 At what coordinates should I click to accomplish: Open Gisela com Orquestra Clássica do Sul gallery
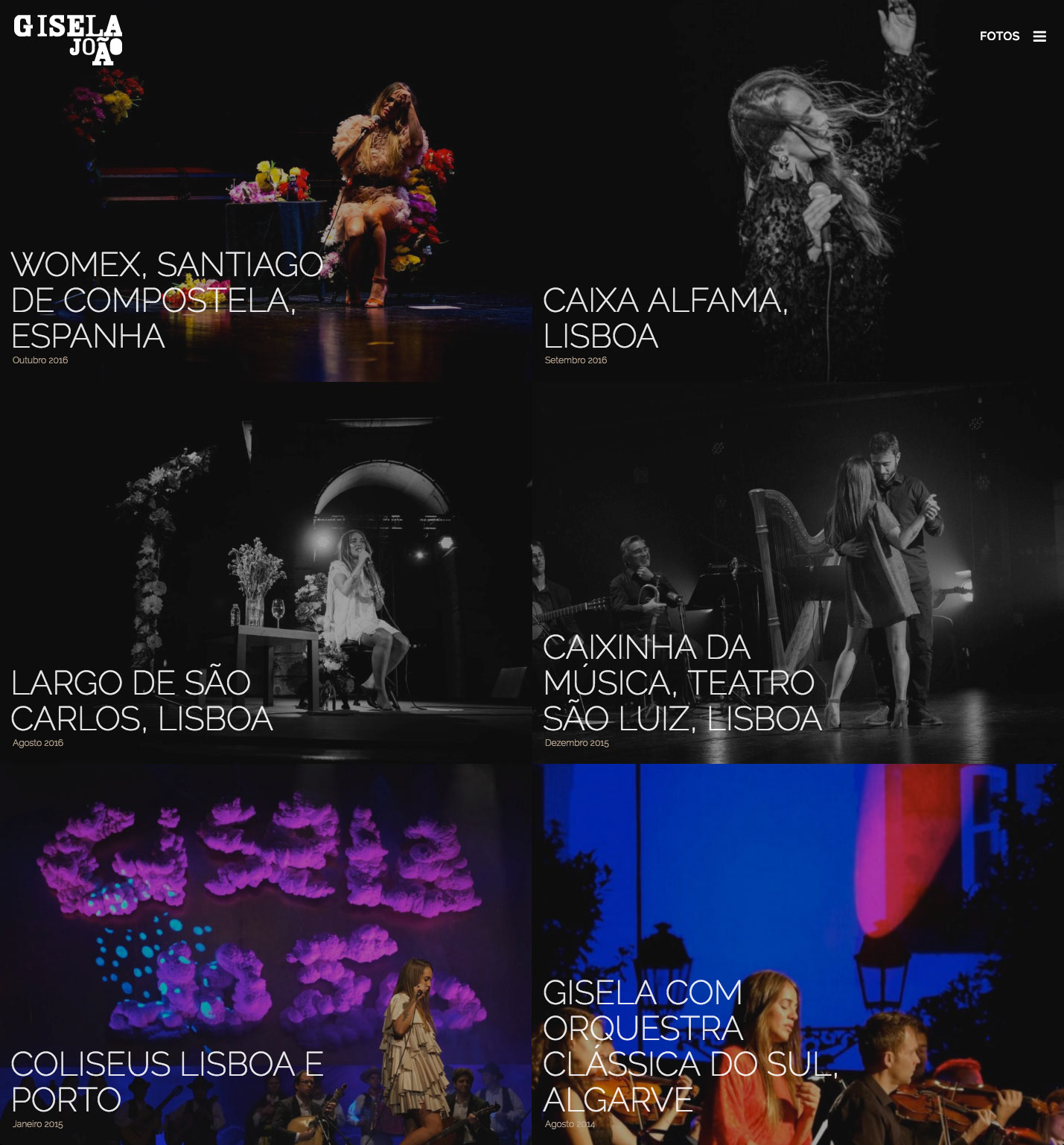798,954
